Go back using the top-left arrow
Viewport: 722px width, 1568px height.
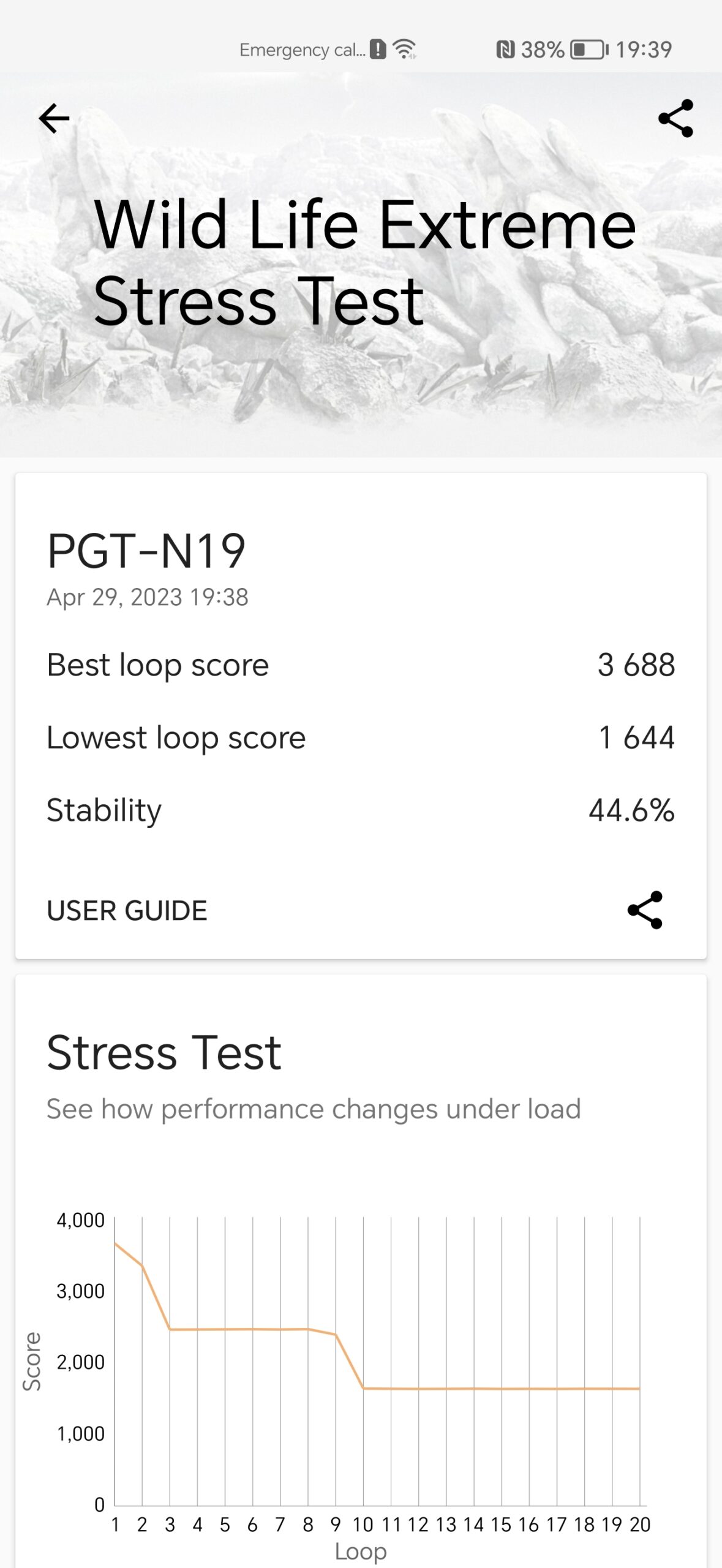[x=54, y=118]
